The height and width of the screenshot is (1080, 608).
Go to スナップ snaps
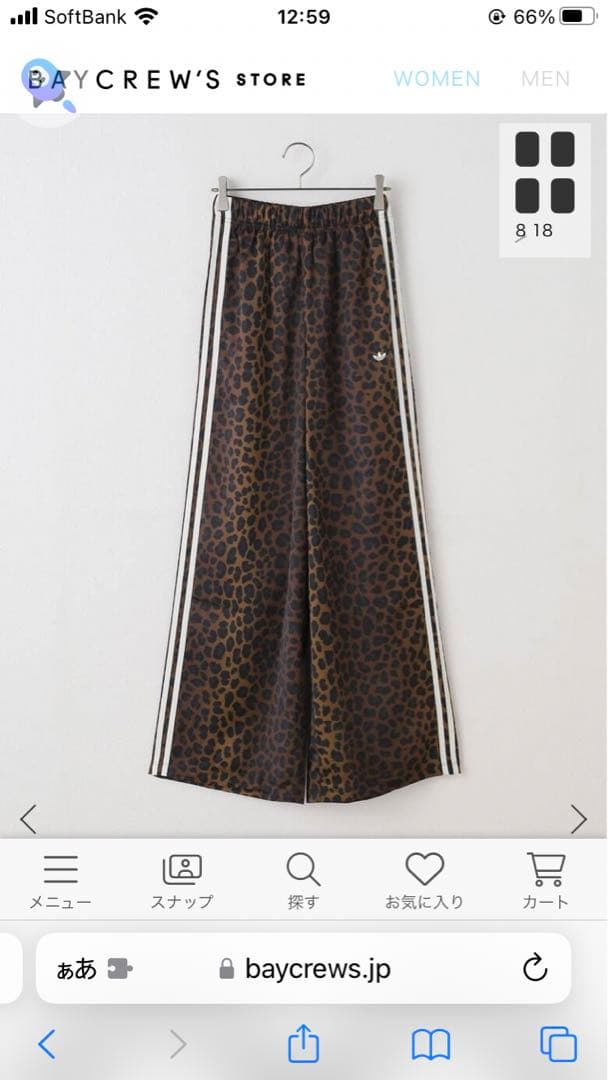182,881
